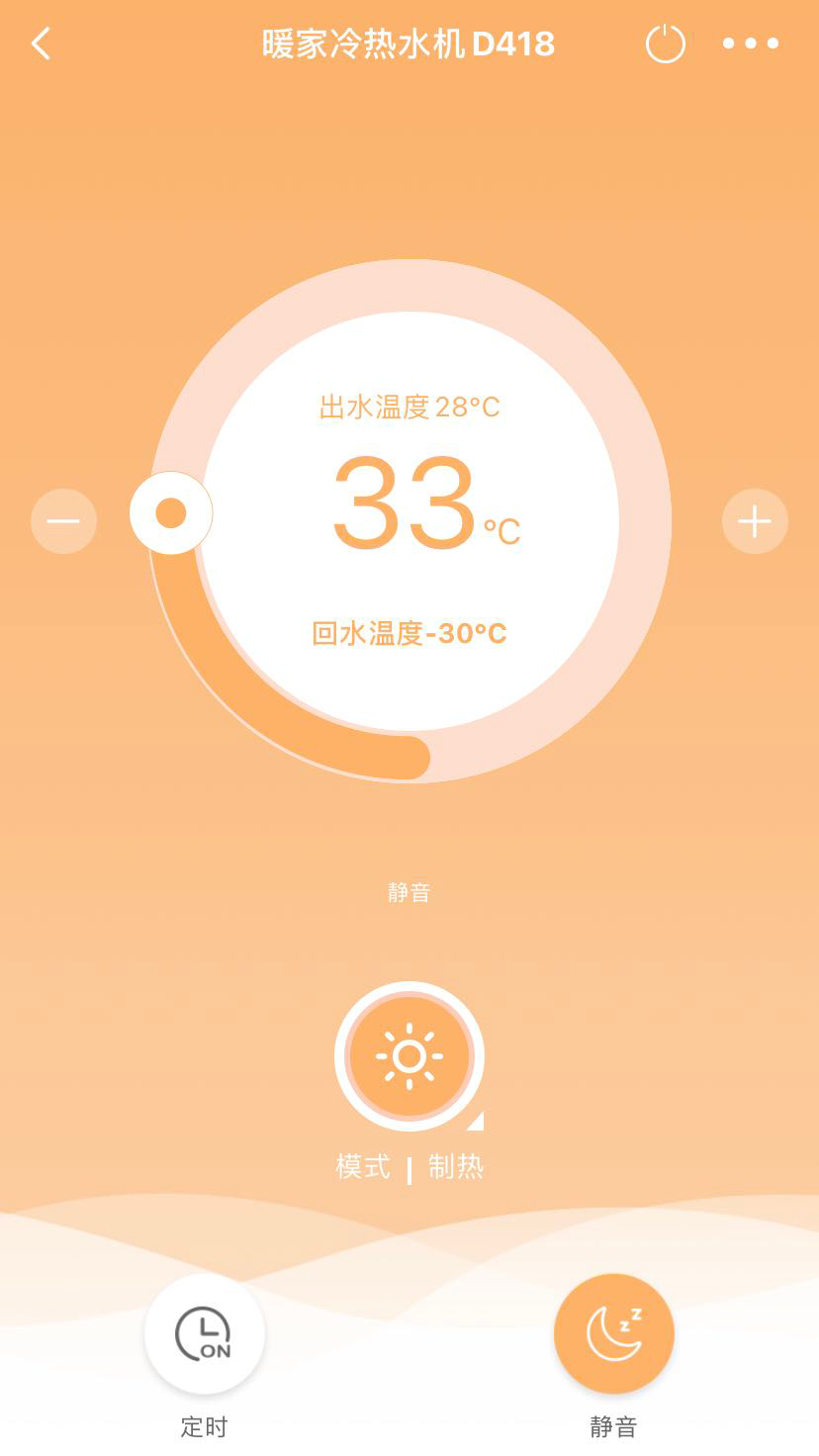Expand options under the mode icon
Viewport: 819px width, 1456px height.
coord(476,1121)
